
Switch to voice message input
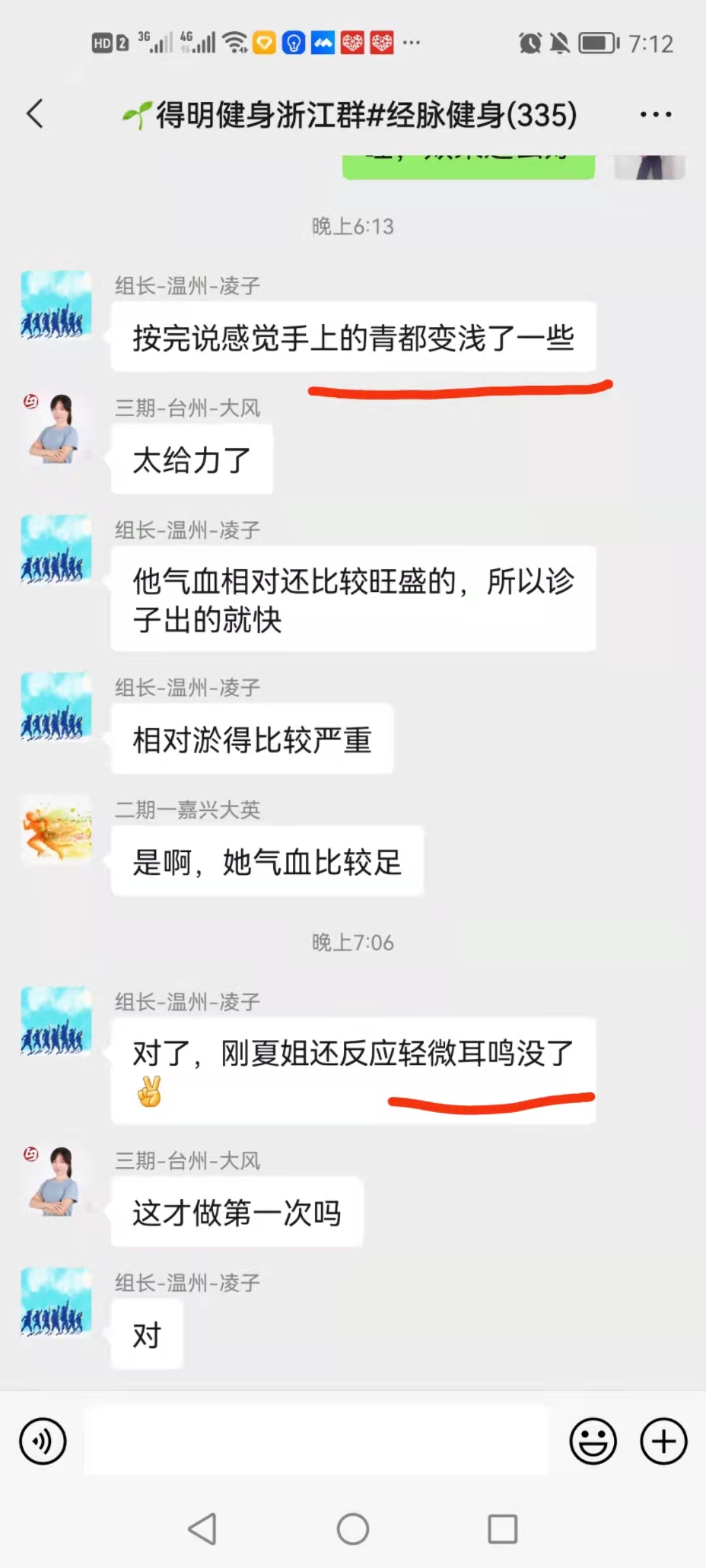(x=43, y=1441)
